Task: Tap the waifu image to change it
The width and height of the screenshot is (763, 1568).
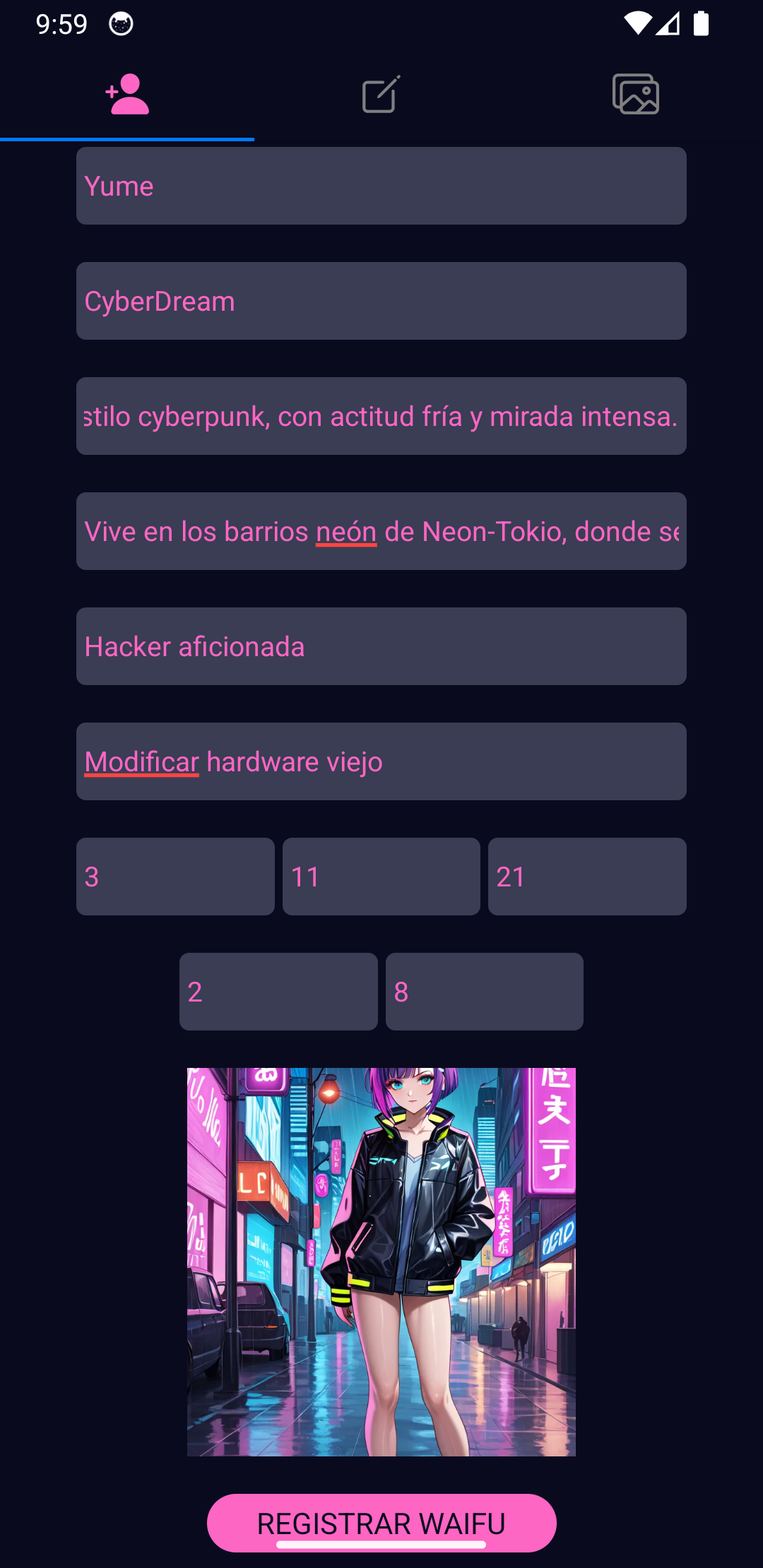Action: pos(381,1261)
